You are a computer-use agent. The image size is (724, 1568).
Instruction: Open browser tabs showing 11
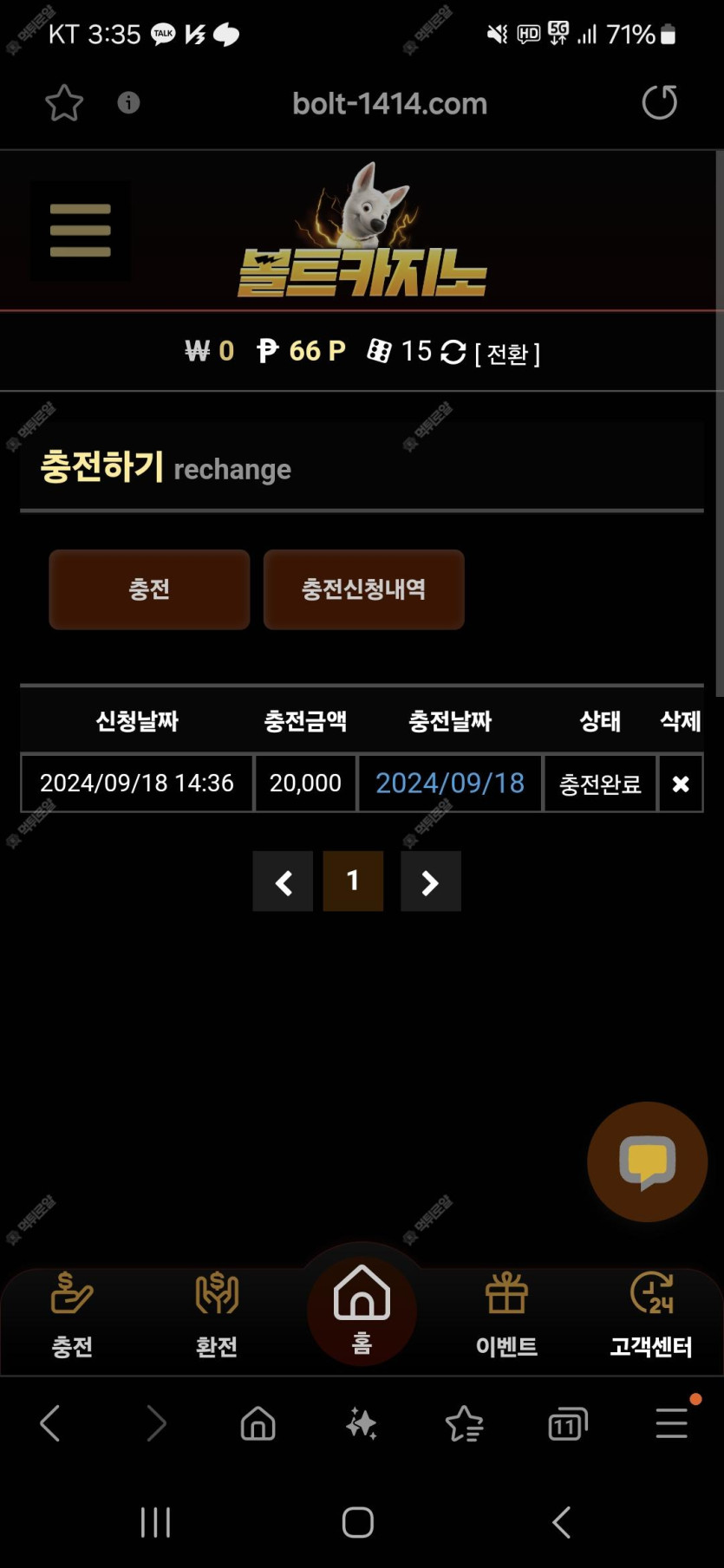(x=568, y=1424)
